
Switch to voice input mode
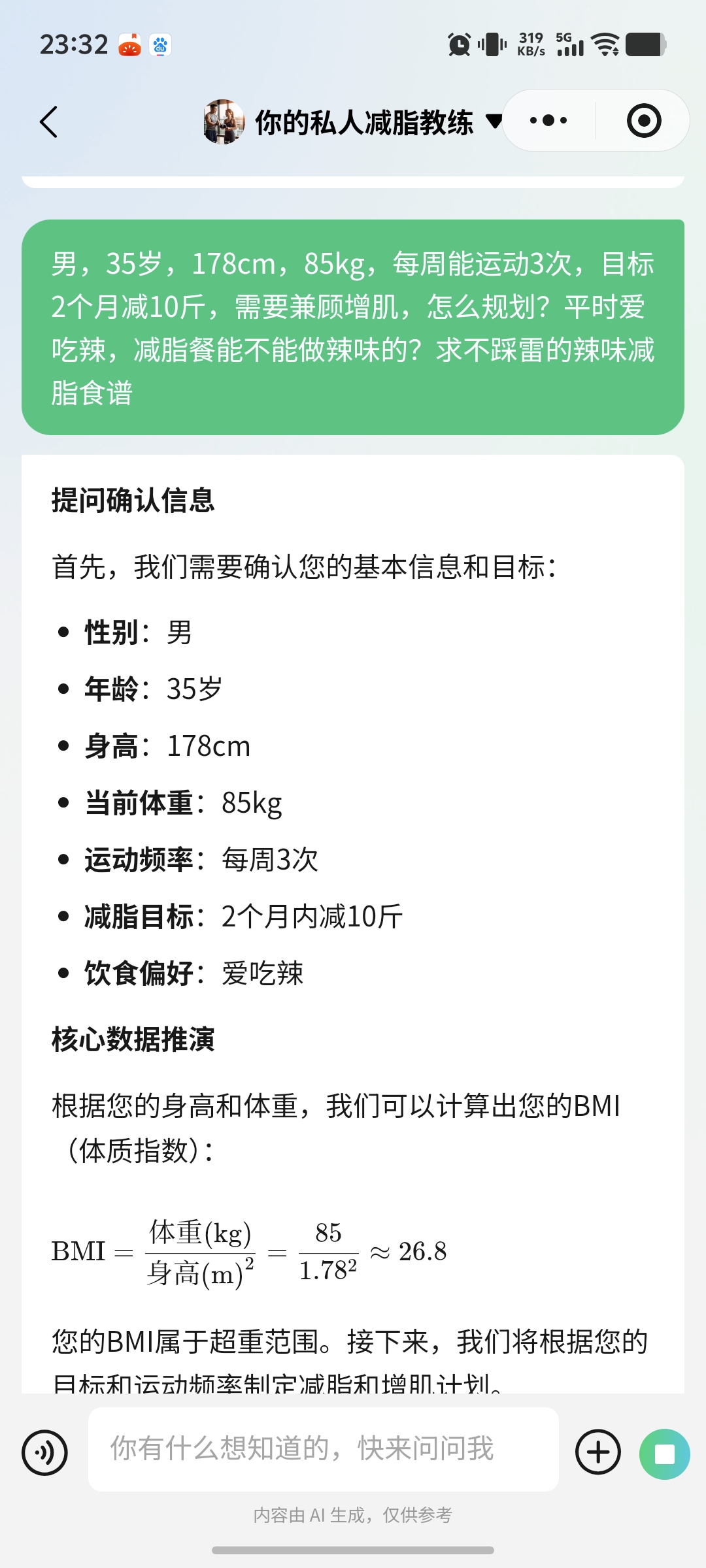point(44,1452)
